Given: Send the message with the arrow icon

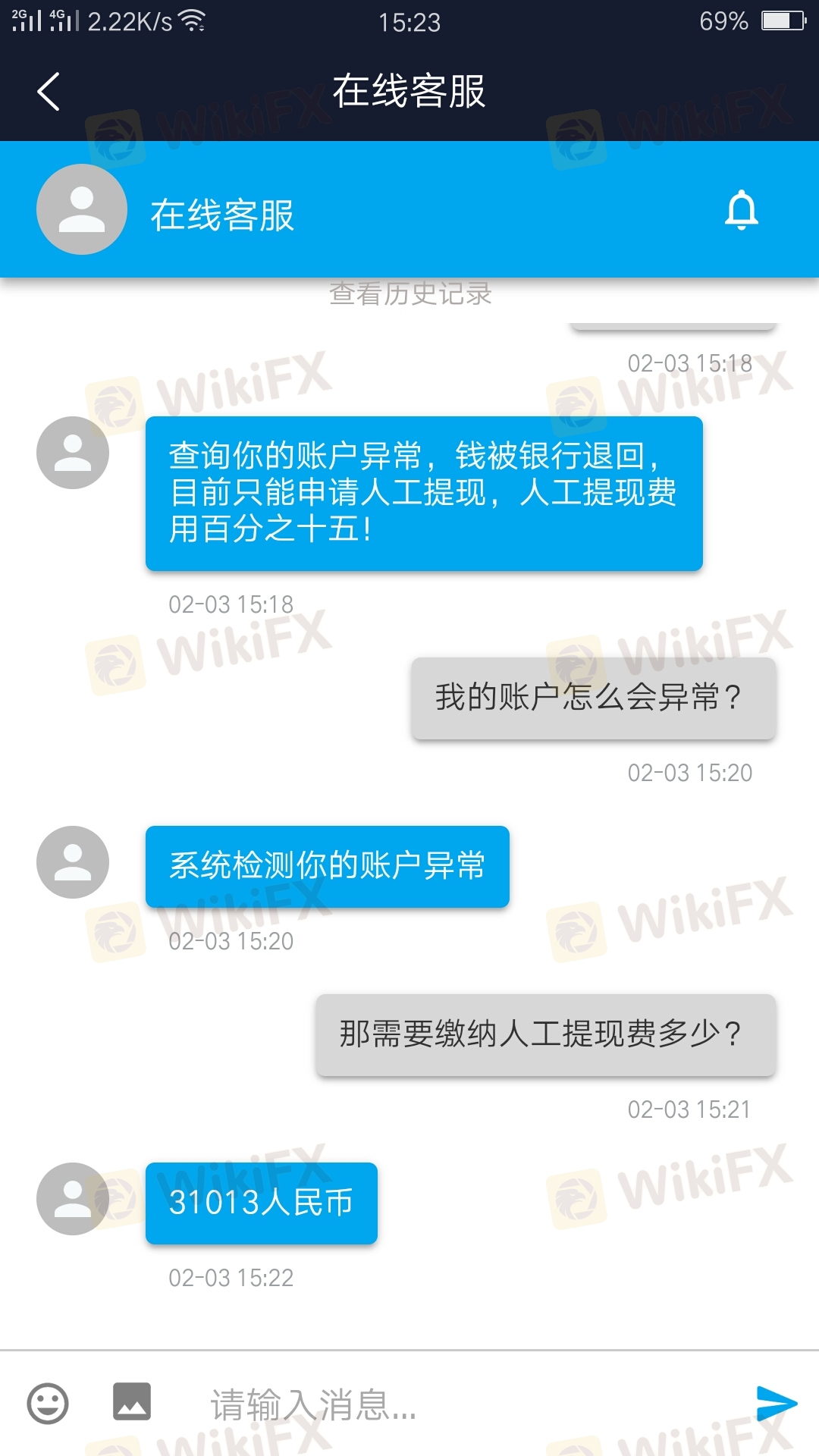Looking at the screenshot, I should 777,1404.
